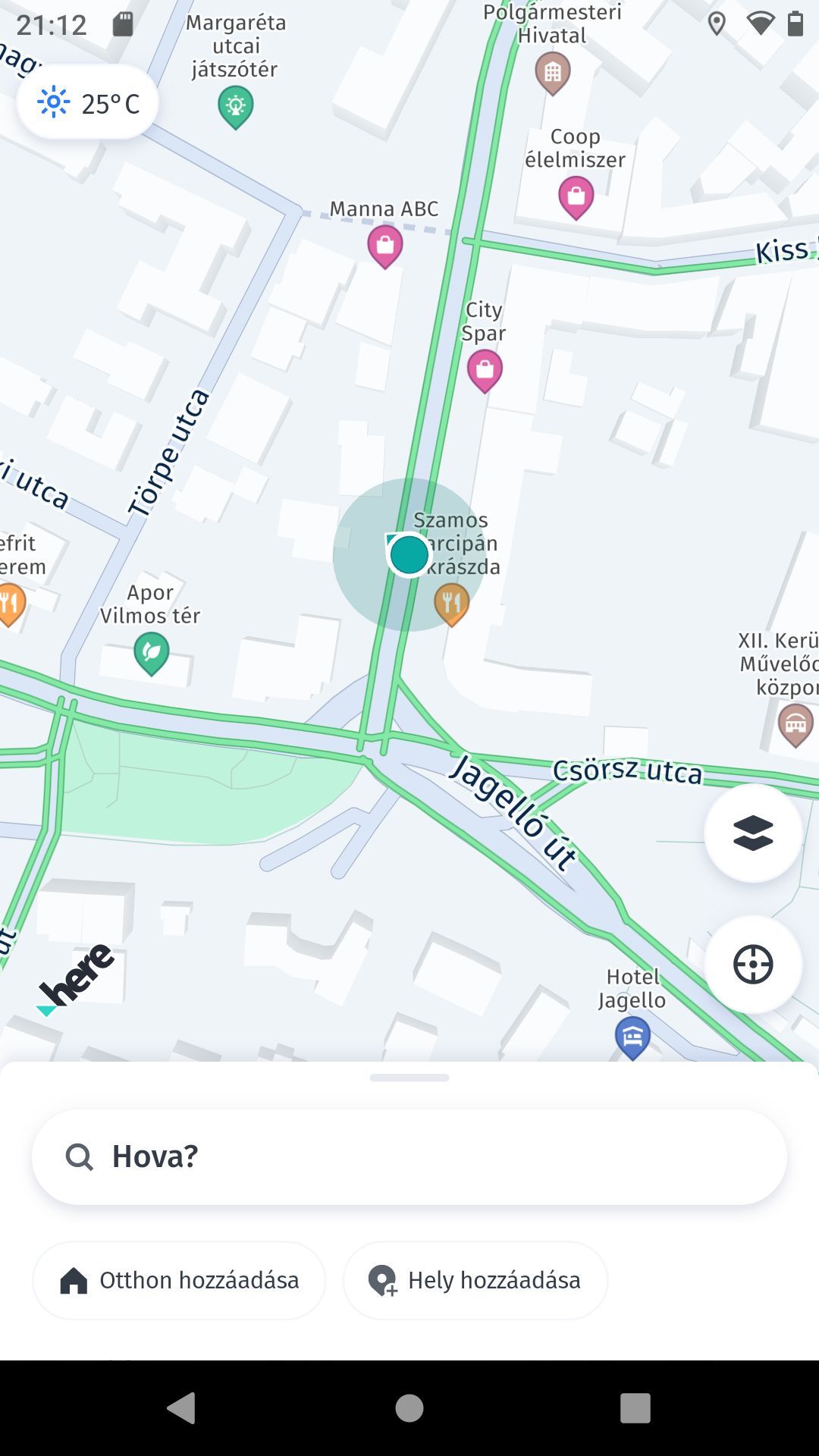
Task: Open the Coop élelmiszer pin
Action: (576, 198)
